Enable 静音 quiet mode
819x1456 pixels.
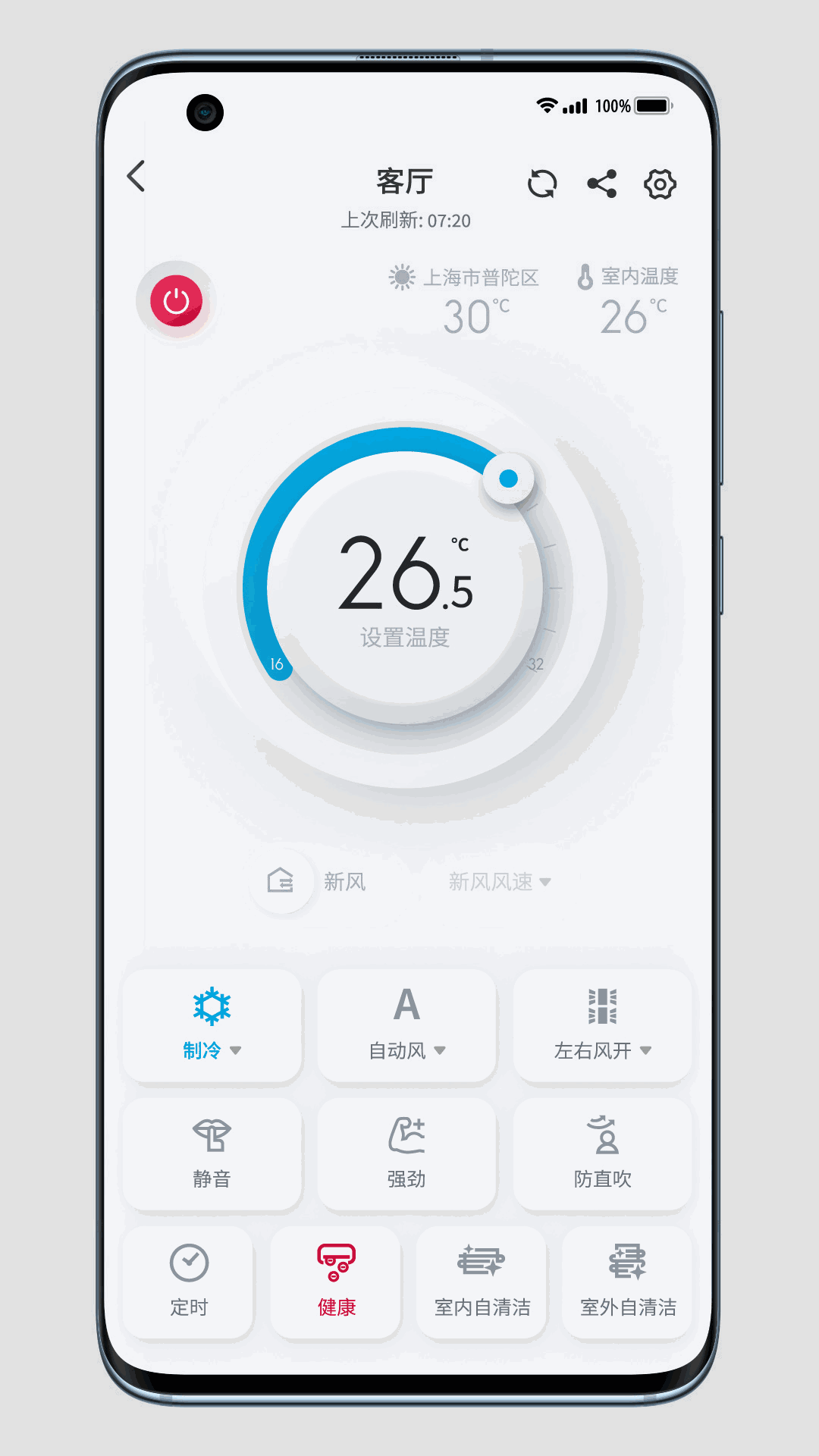(x=212, y=1153)
